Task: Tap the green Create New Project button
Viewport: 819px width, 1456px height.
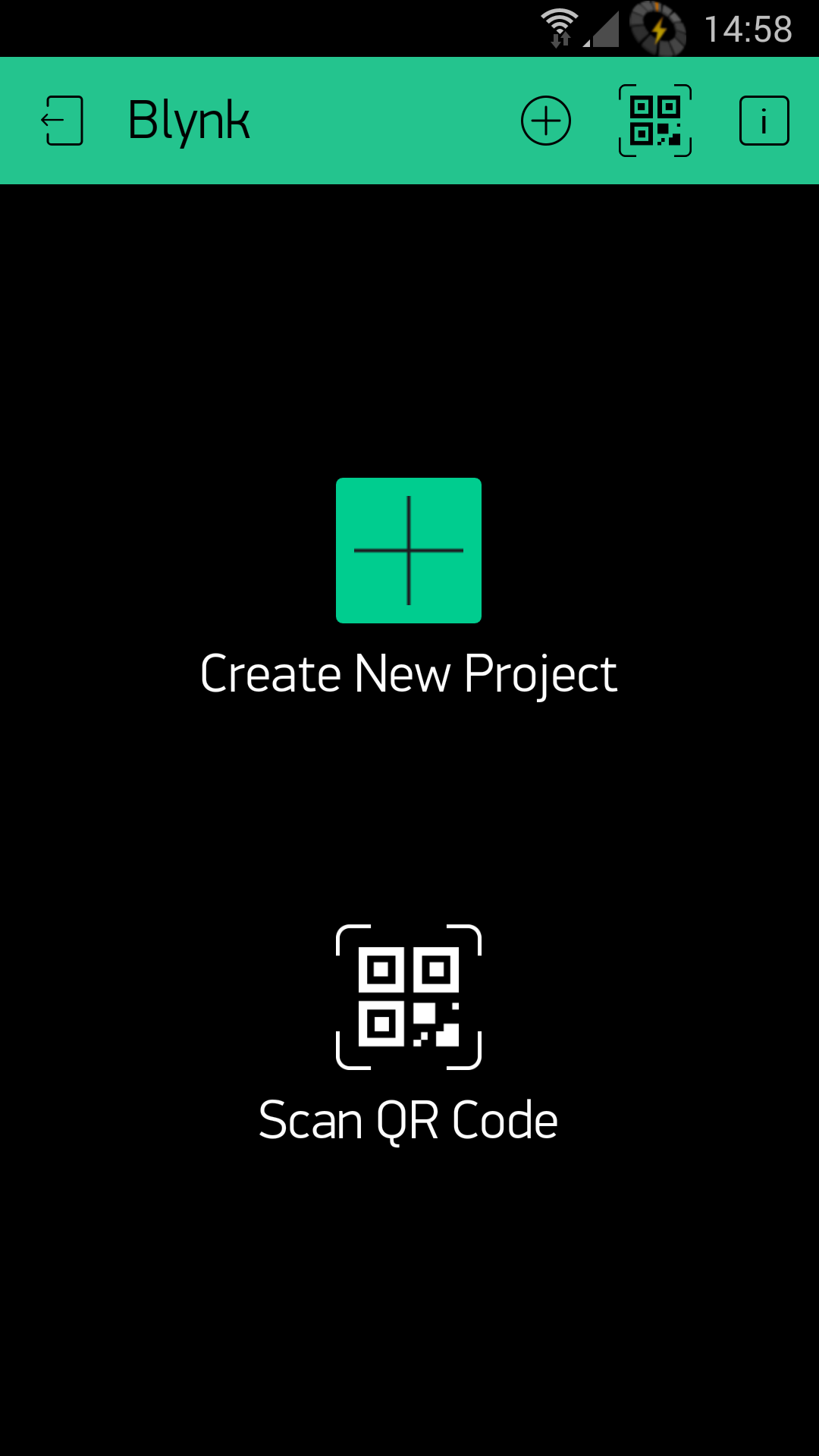Action: (x=409, y=551)
